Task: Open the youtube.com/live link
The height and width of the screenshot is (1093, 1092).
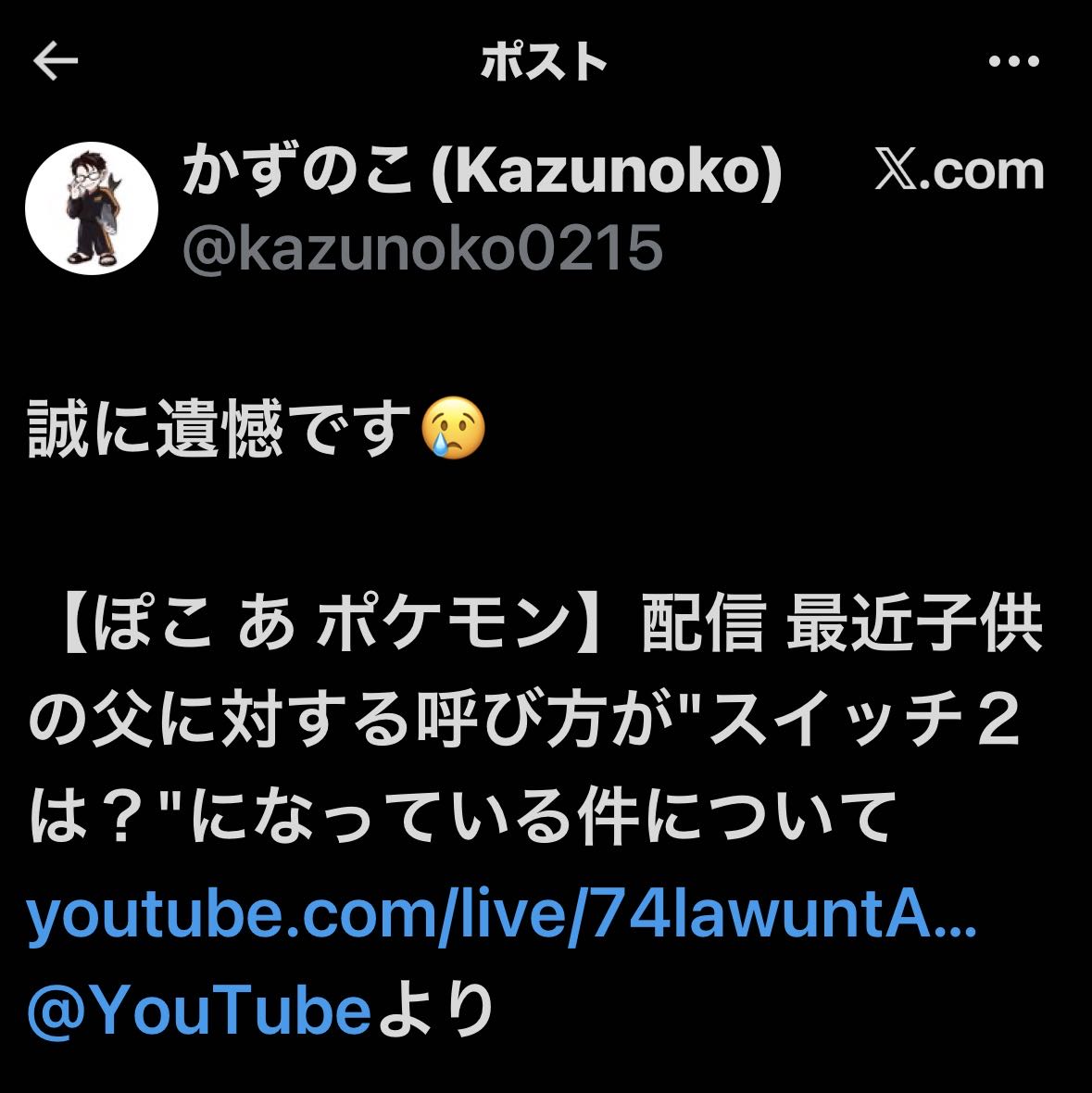Action: click(x=501, y=914)
